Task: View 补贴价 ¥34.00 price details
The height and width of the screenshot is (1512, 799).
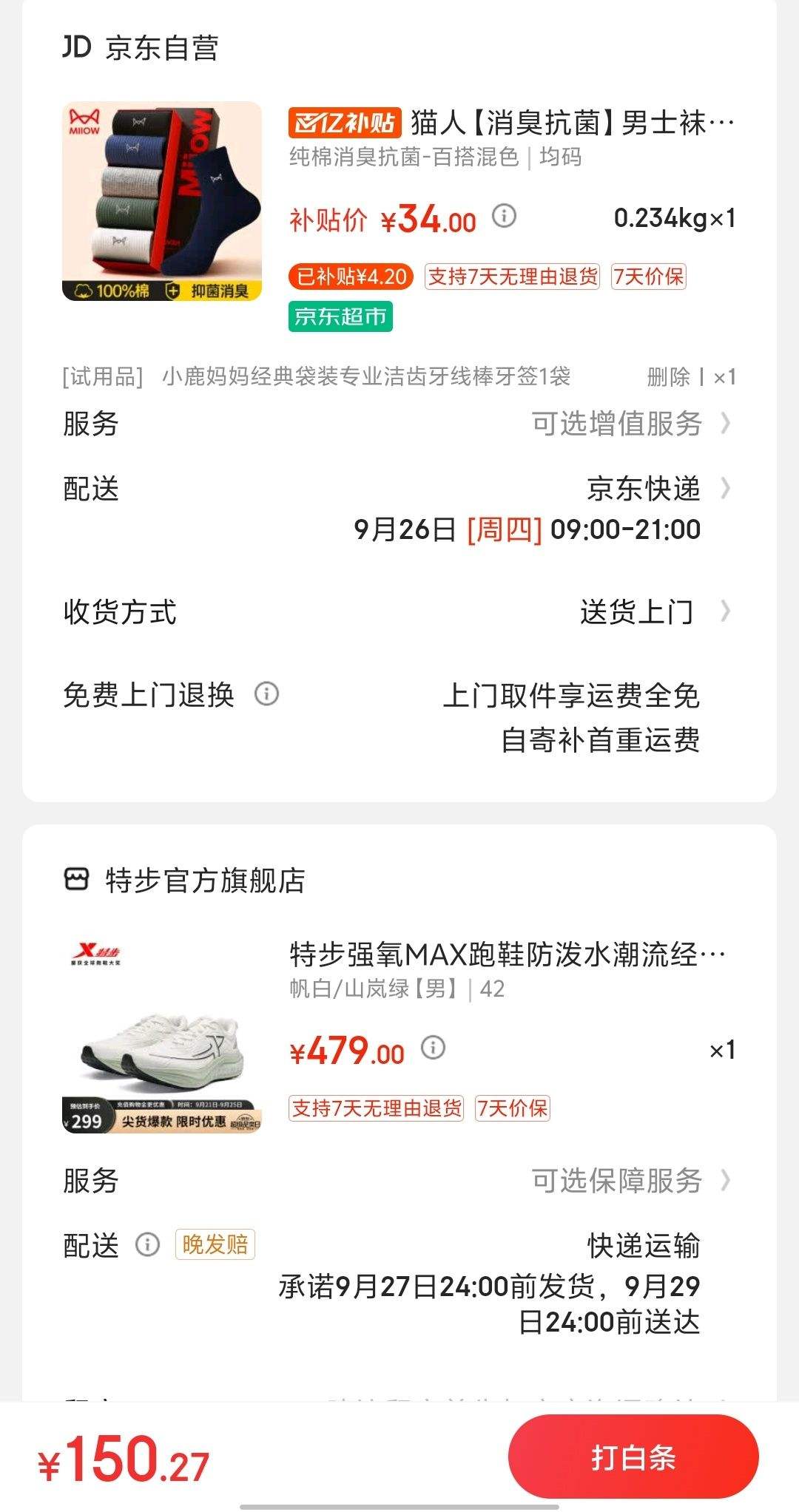Action: 505,217
